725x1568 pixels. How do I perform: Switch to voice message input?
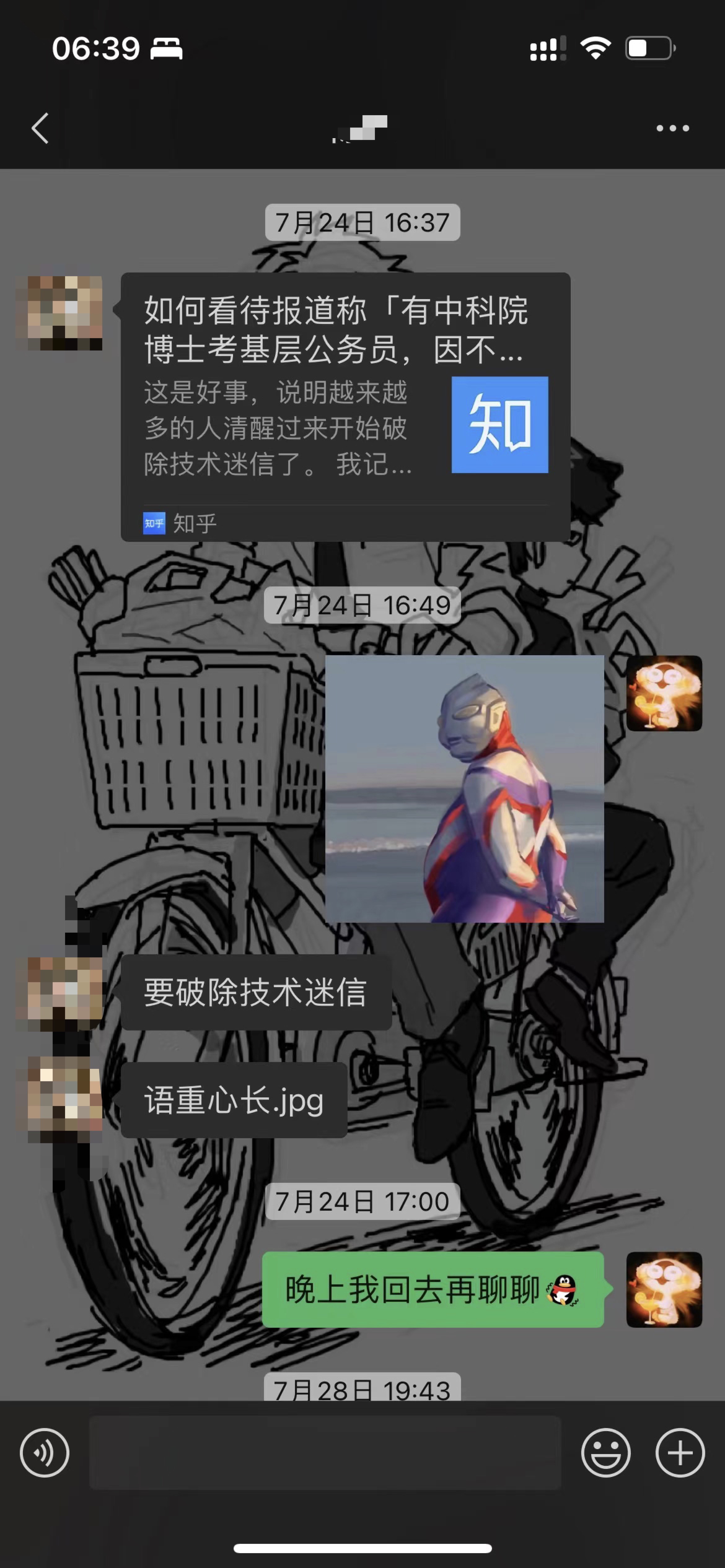(45, 1453)
